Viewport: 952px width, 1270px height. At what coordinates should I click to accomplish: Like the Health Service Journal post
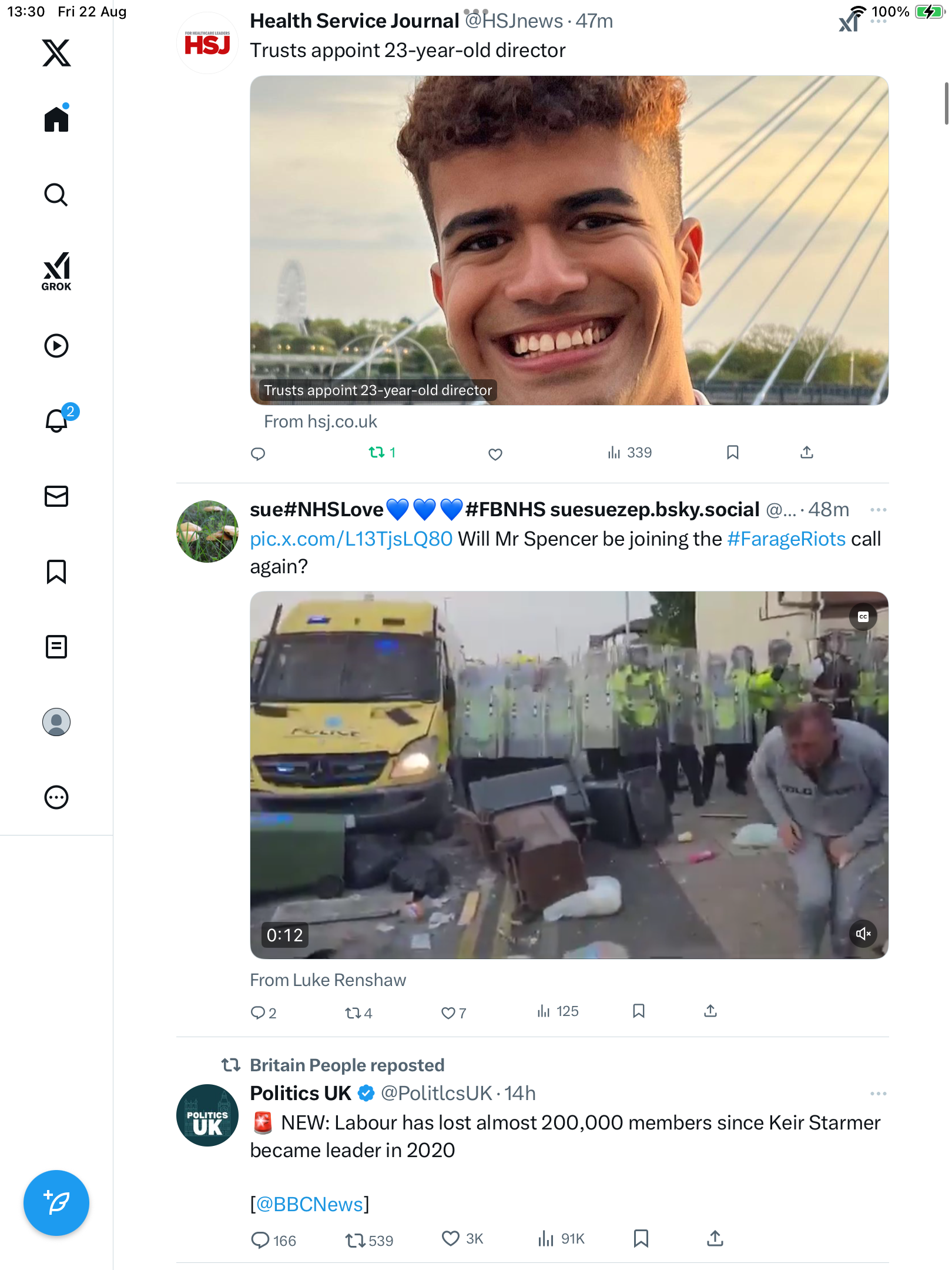(495, 454)
